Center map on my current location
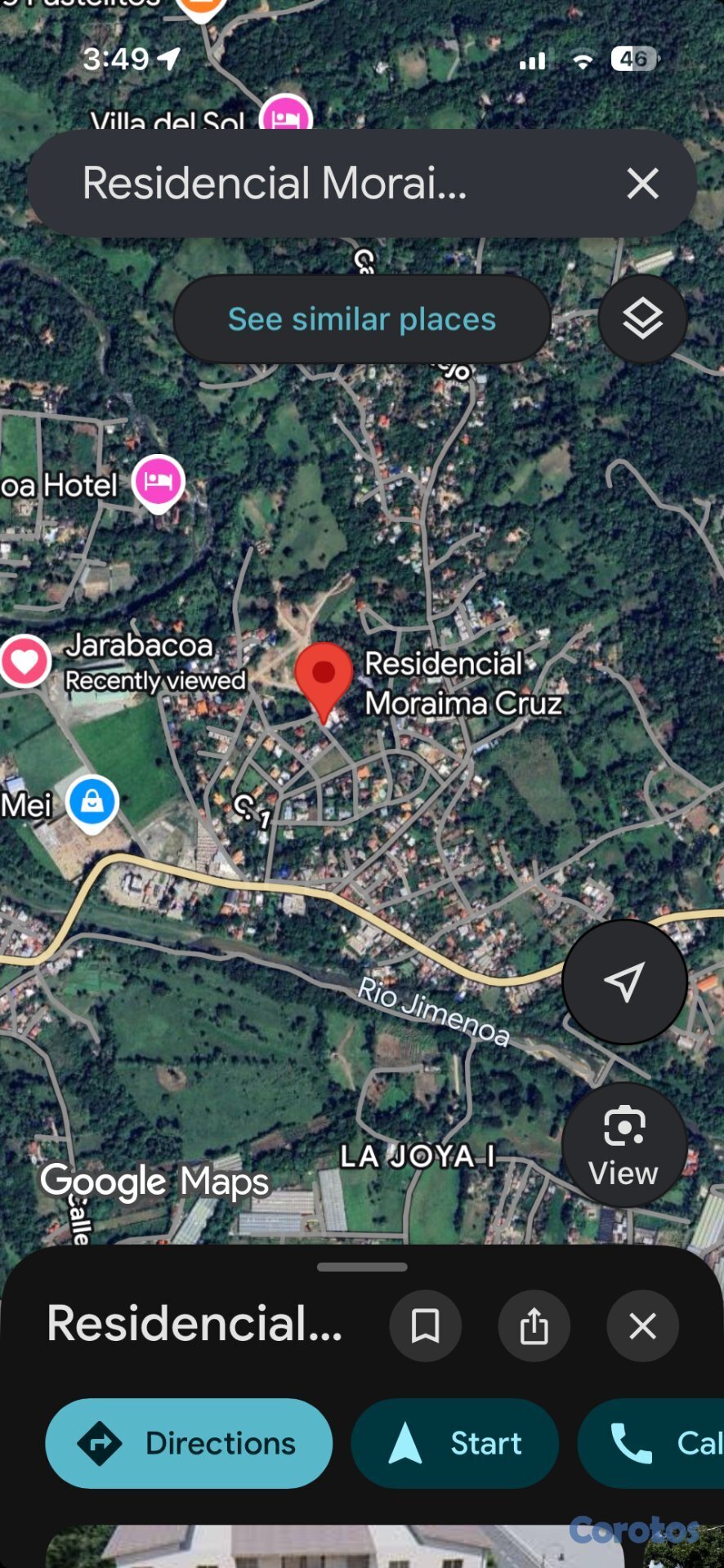724x1568 pixels. click(x=624, y=982)
